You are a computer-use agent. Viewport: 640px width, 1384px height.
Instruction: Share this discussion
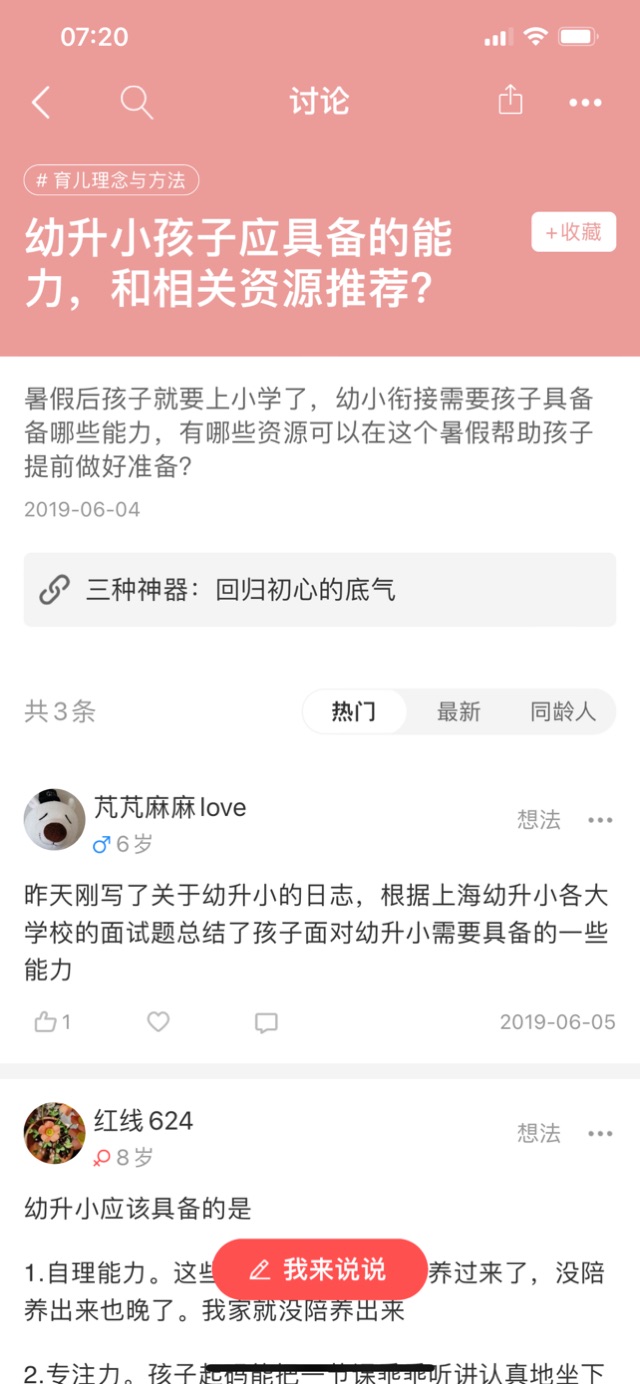510,101
